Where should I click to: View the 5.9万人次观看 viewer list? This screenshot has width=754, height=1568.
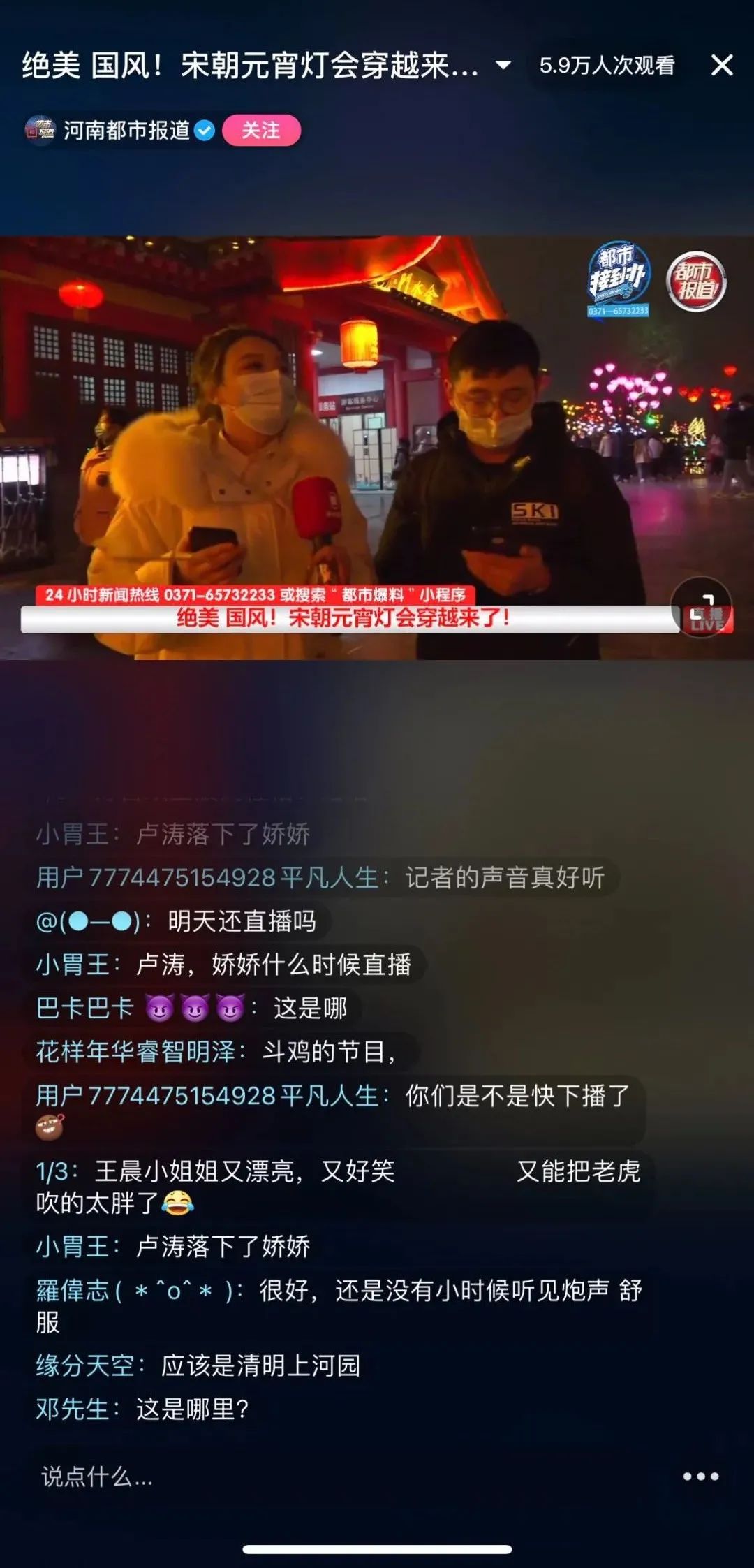coord(607,66)
